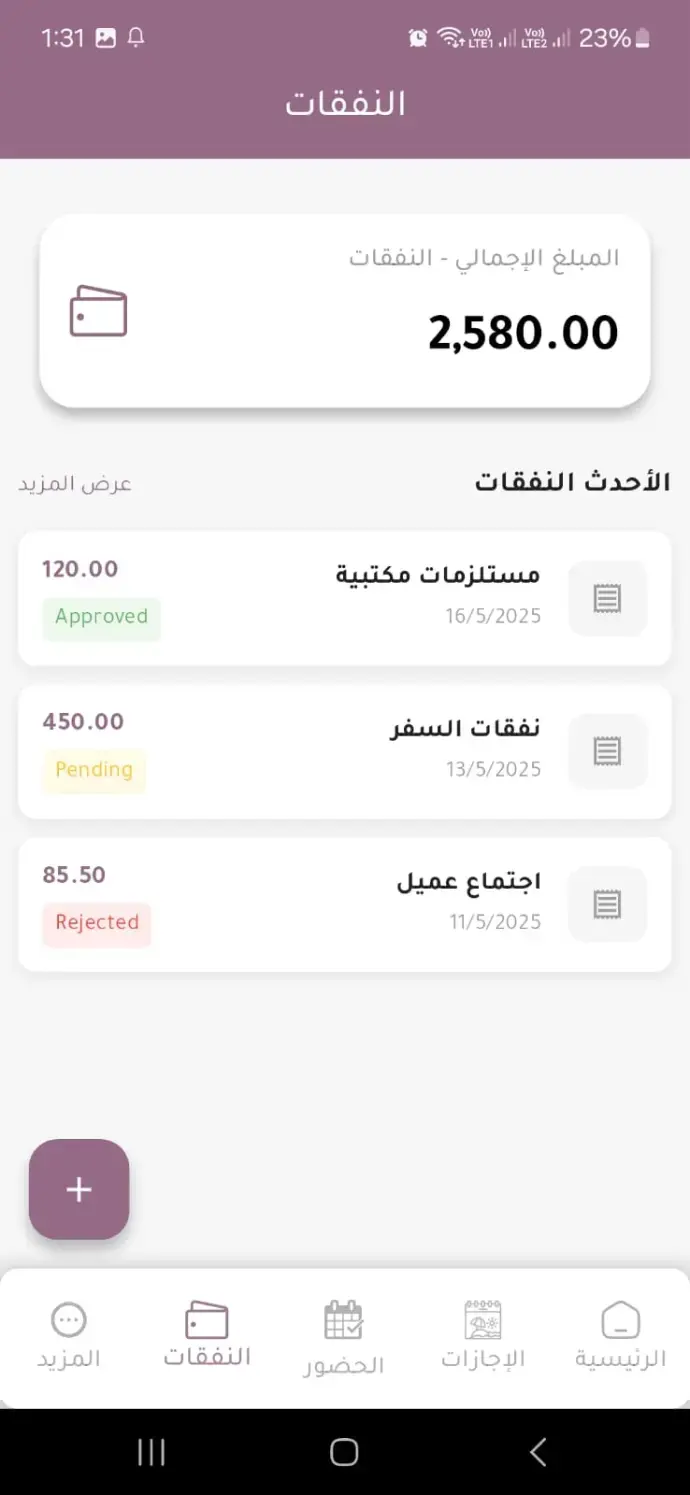Add a new expense with plus button
Screen dimensions: 690x1495
[x=79, y=1189]
